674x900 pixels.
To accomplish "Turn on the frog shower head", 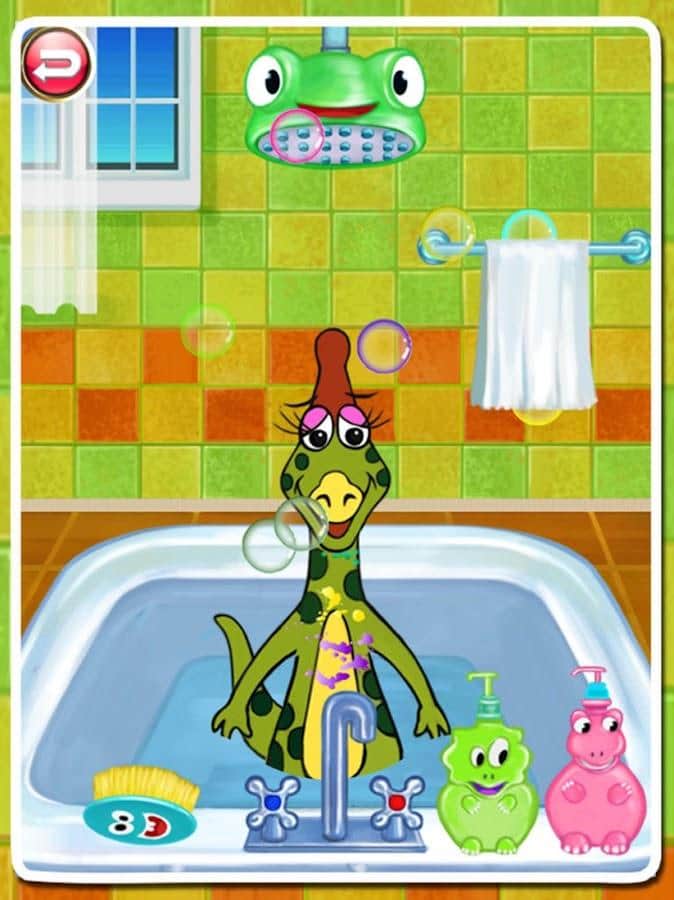I will 334,105.
